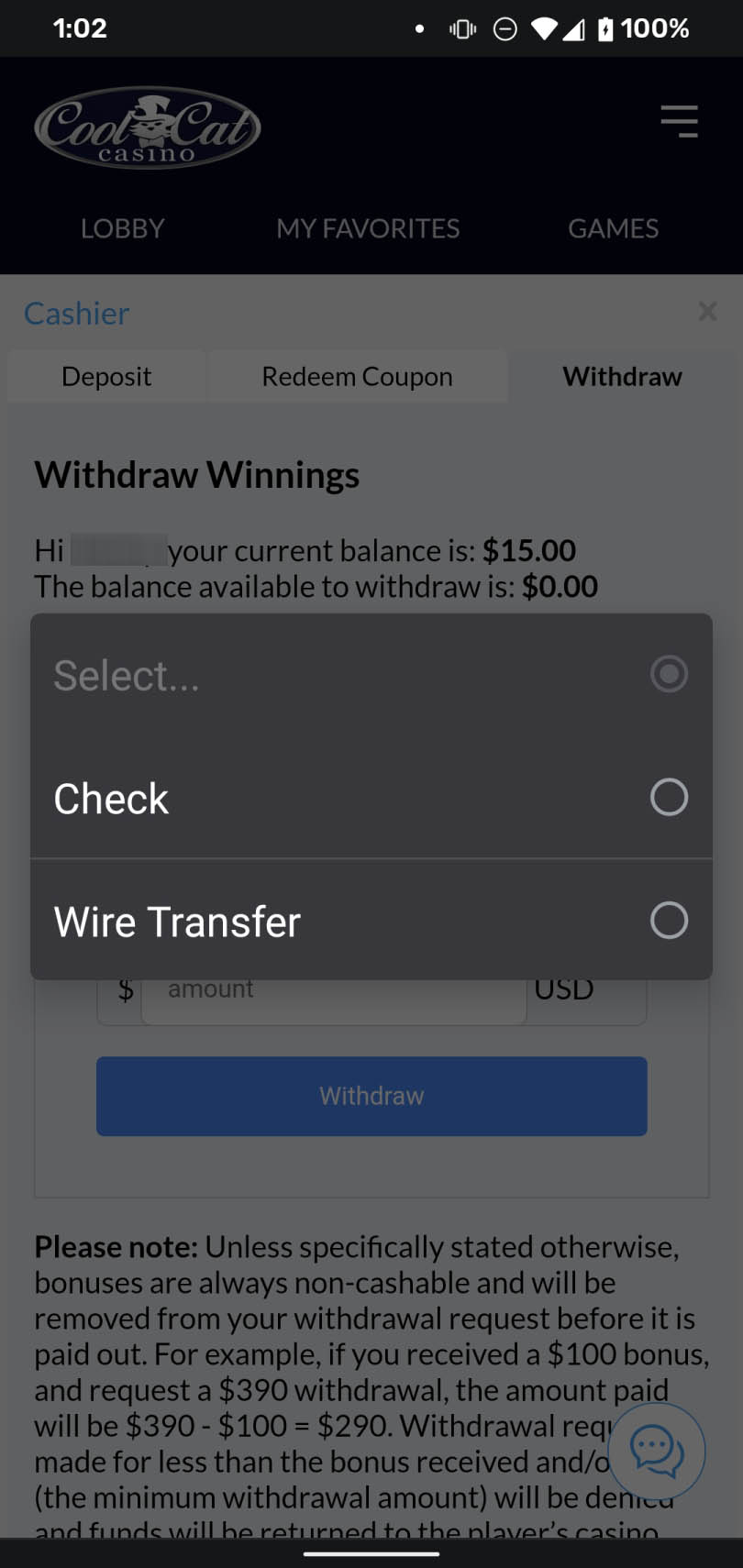Open the Games section
The height and width of the screenshot is (1568, 743).
[x=613, y=228]
